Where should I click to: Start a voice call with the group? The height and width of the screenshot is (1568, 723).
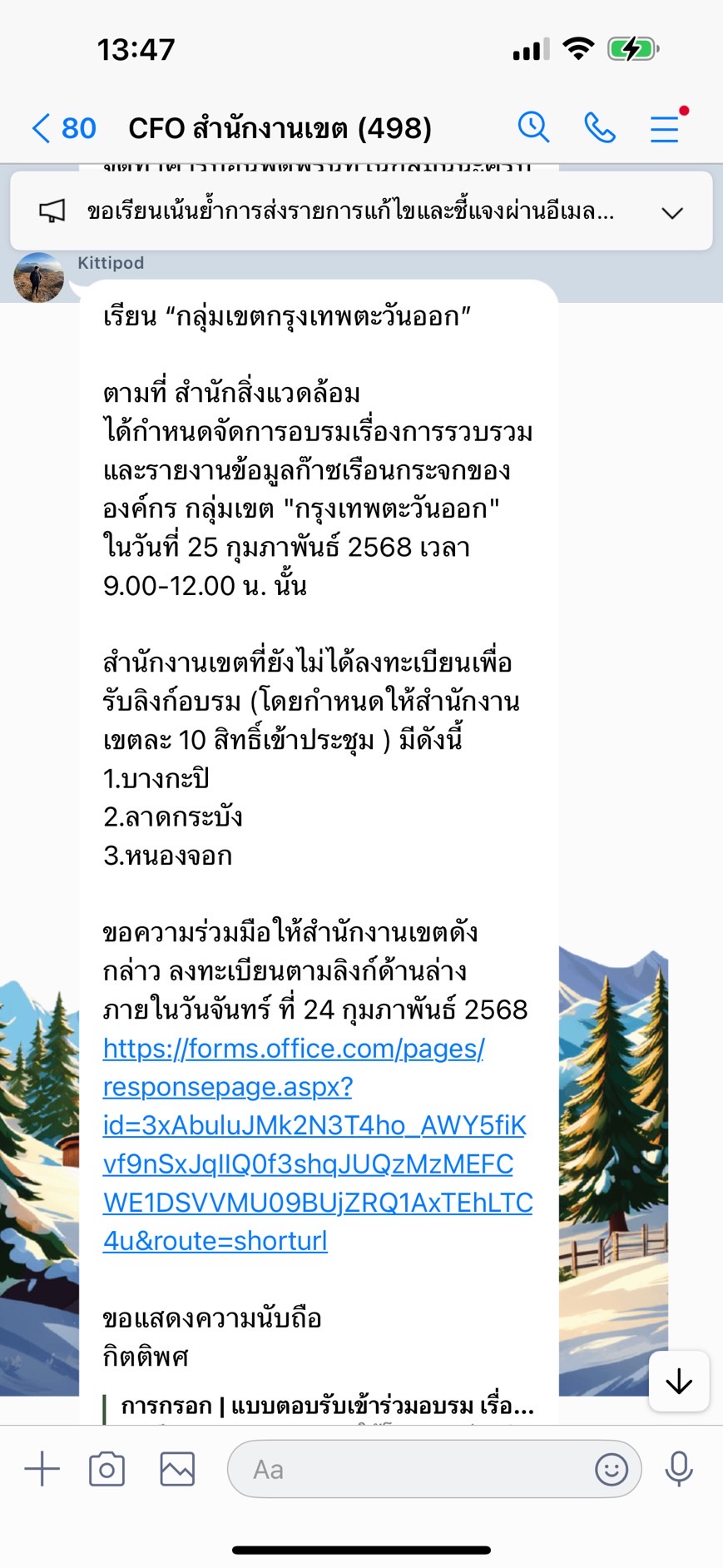coord(599,128)
